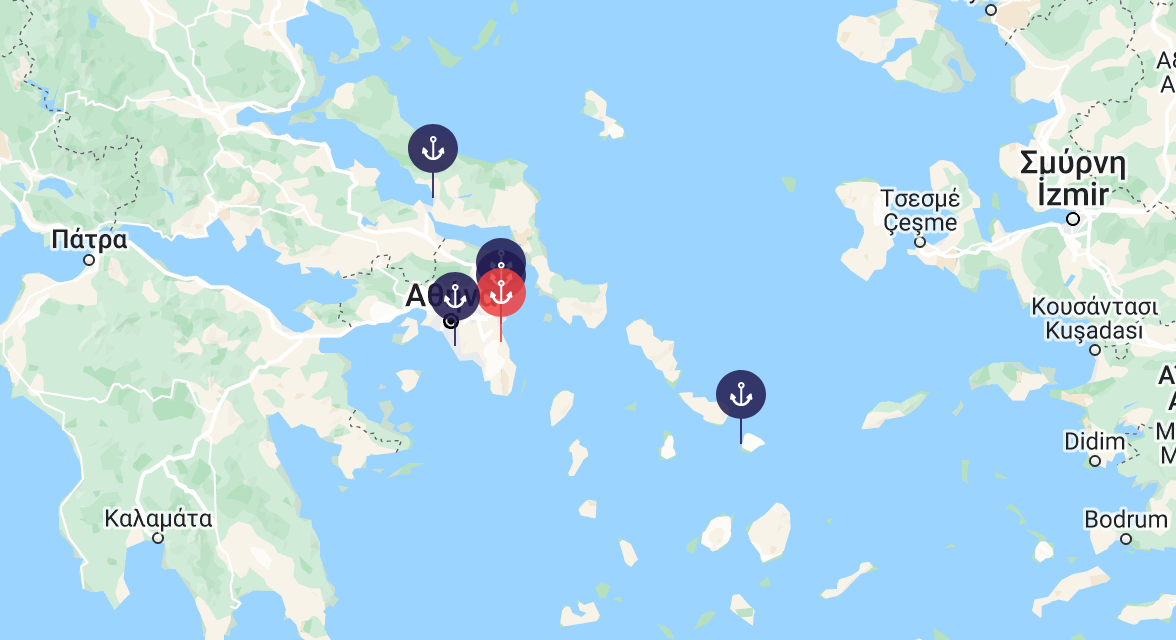
Task: Select the red anchor marker near Athens
Action: (501, 294)
